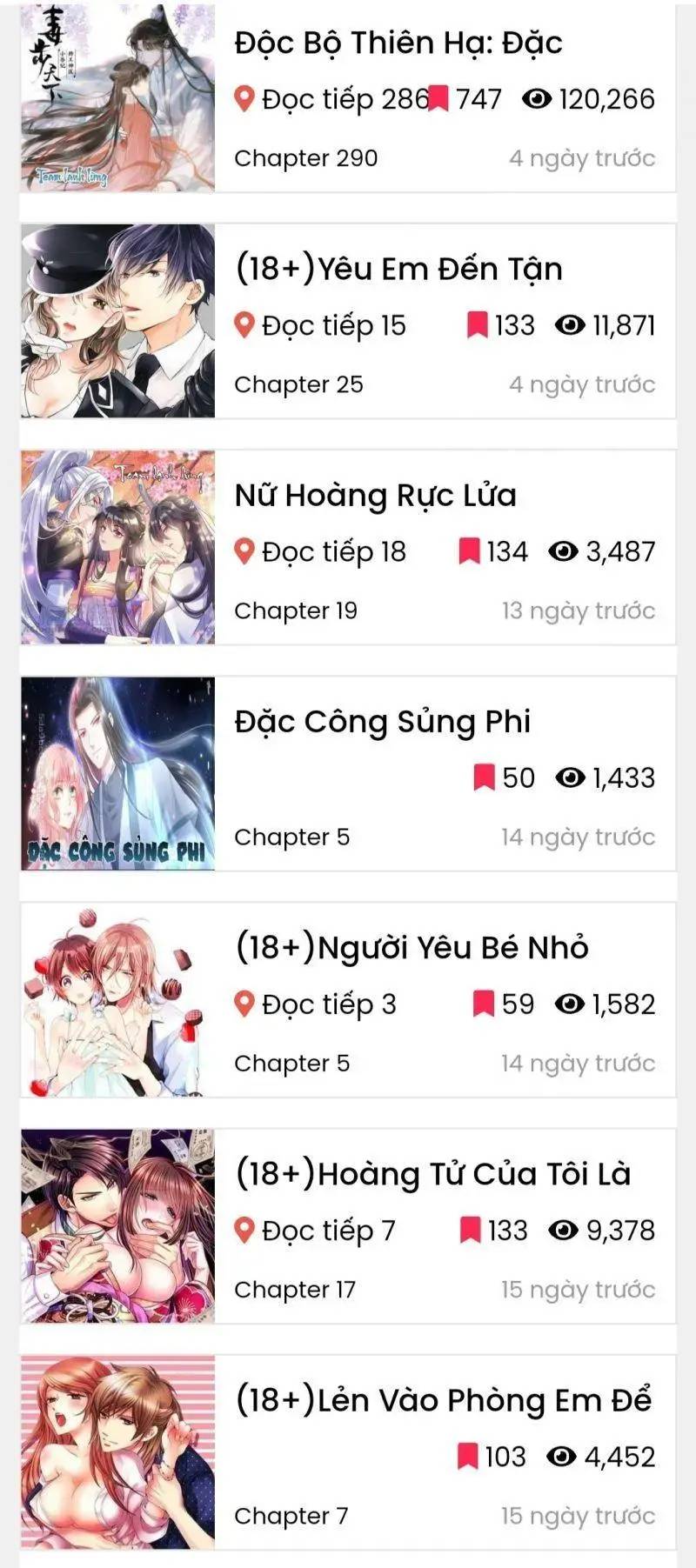
Task: Click the Người Yêu Bé Nhỏ cover thumbnail
Action: pyautogui.click(x=116, y=1001)
